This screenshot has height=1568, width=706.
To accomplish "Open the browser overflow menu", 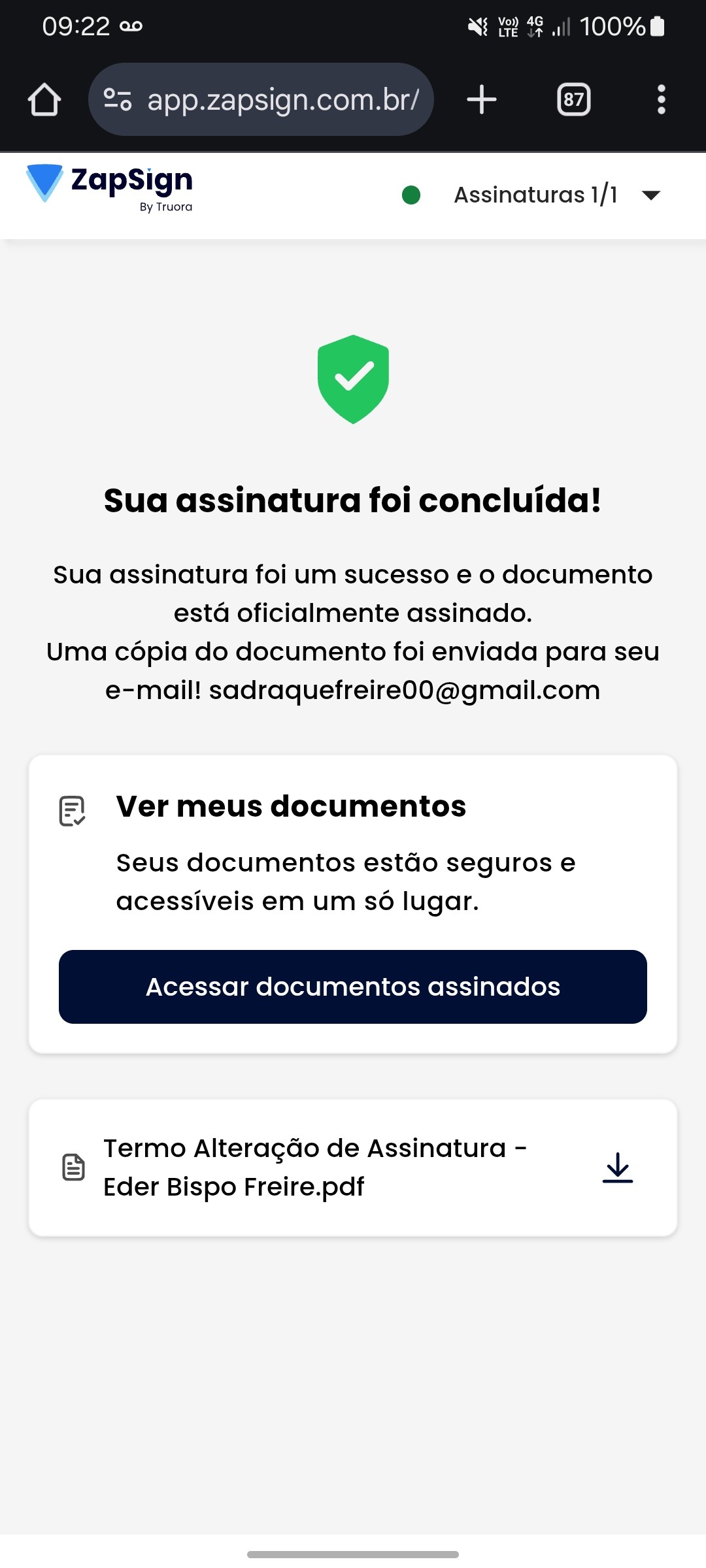I will (661, 100).
